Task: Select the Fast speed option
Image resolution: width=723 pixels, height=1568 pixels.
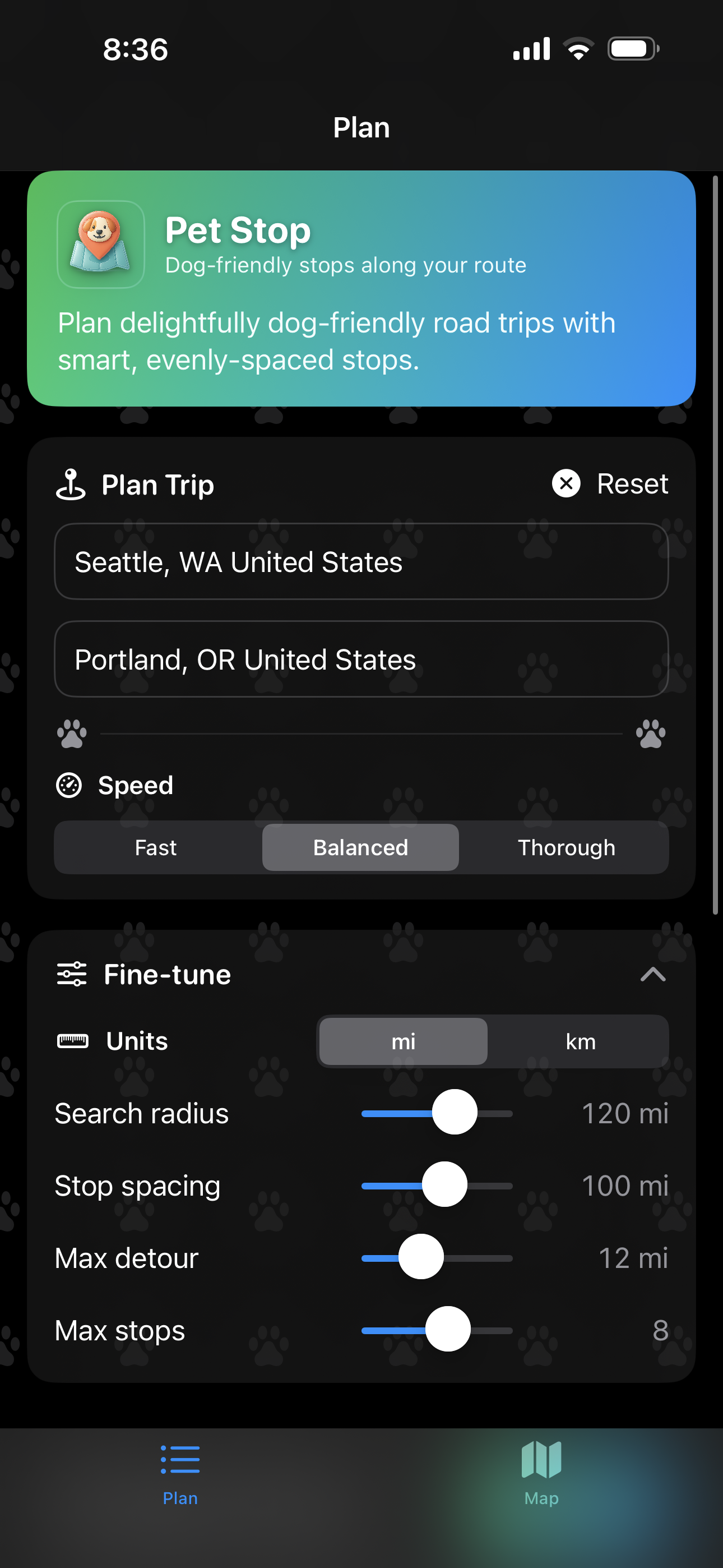Action: (x=156, y=847)
